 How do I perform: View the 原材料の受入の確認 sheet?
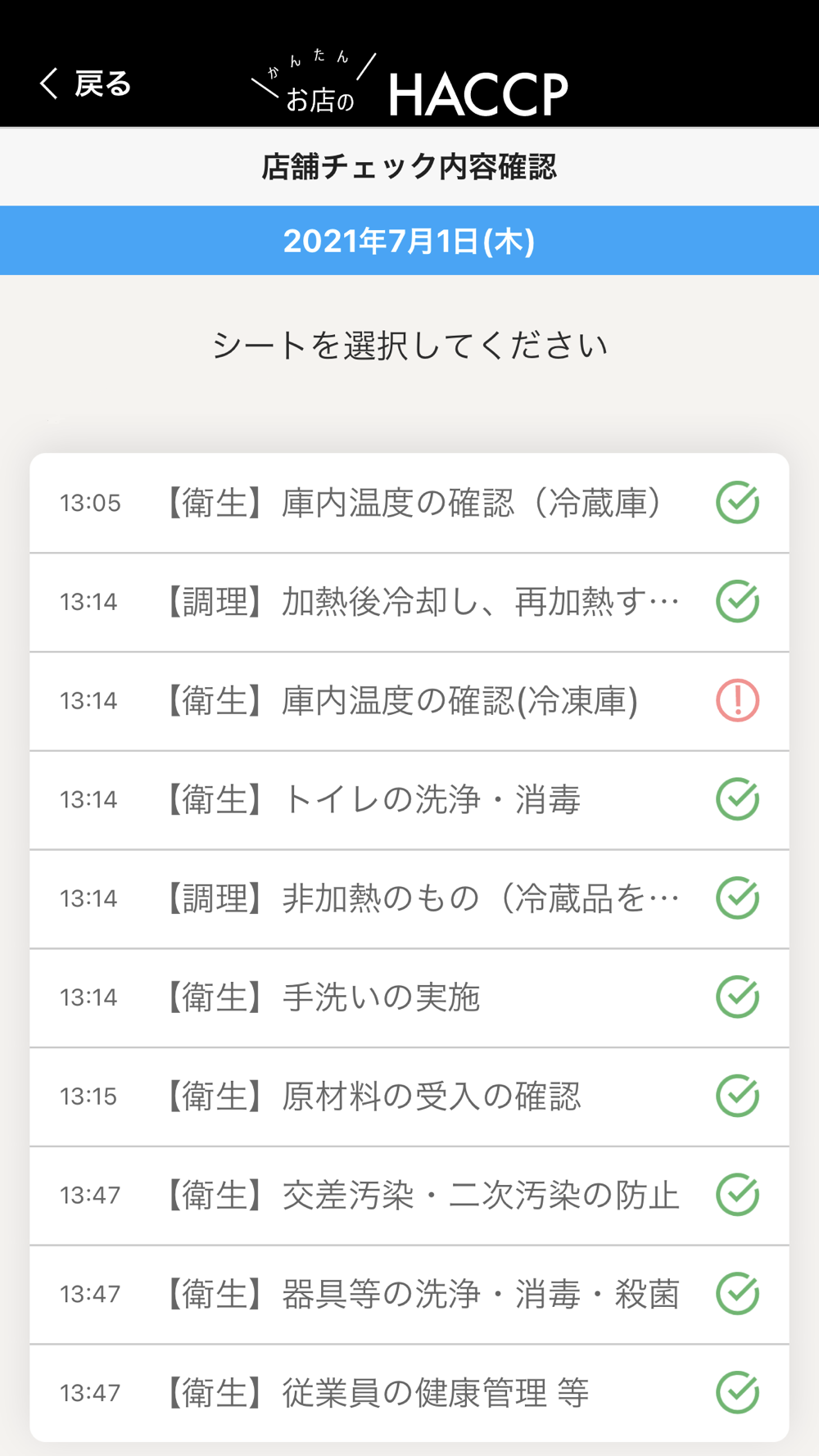[409, 1097]
